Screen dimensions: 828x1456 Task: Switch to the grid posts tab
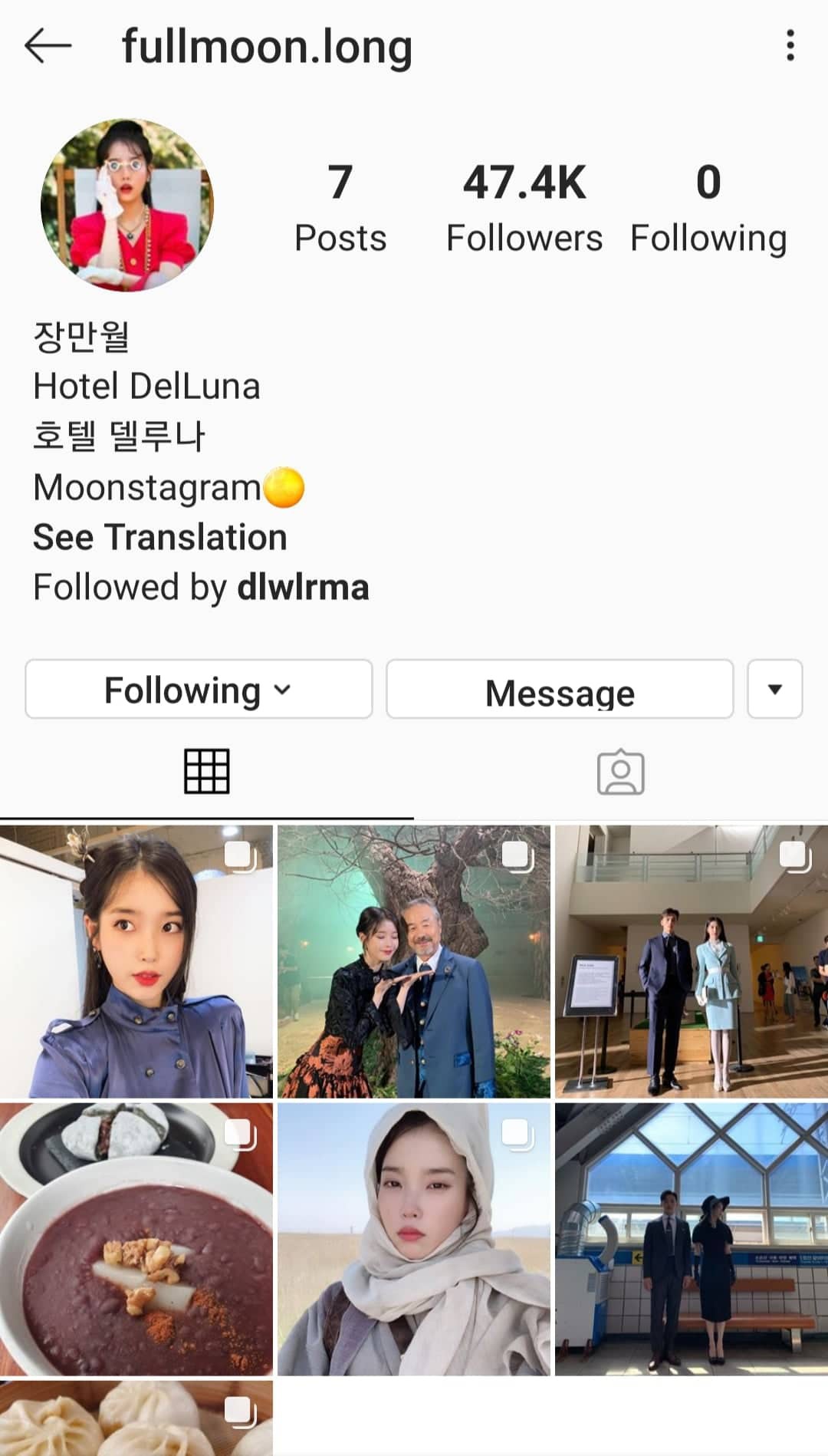coord(207,771)
